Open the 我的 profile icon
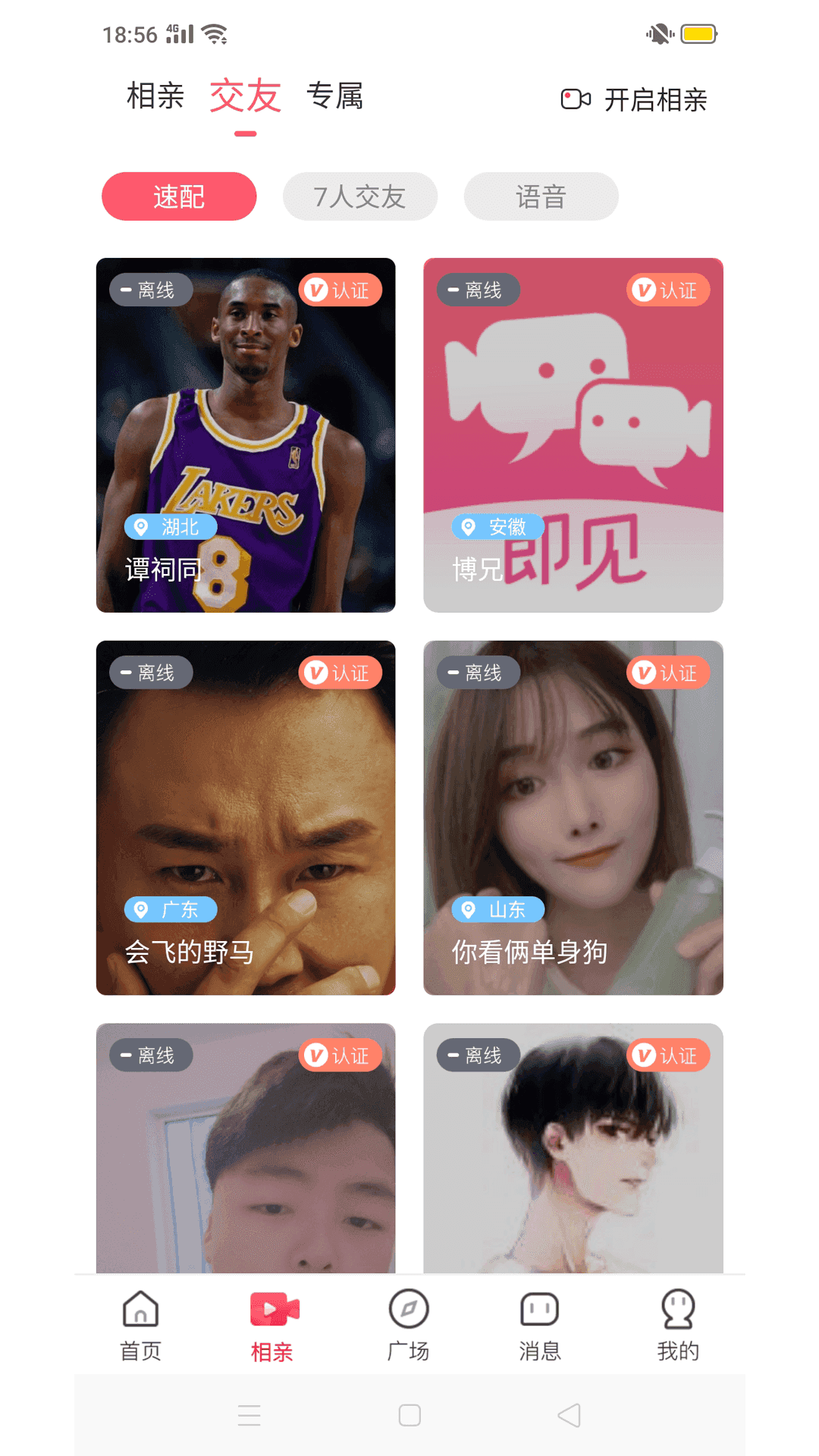Screen dimensions: 819x1456 tap(676, 1308)
